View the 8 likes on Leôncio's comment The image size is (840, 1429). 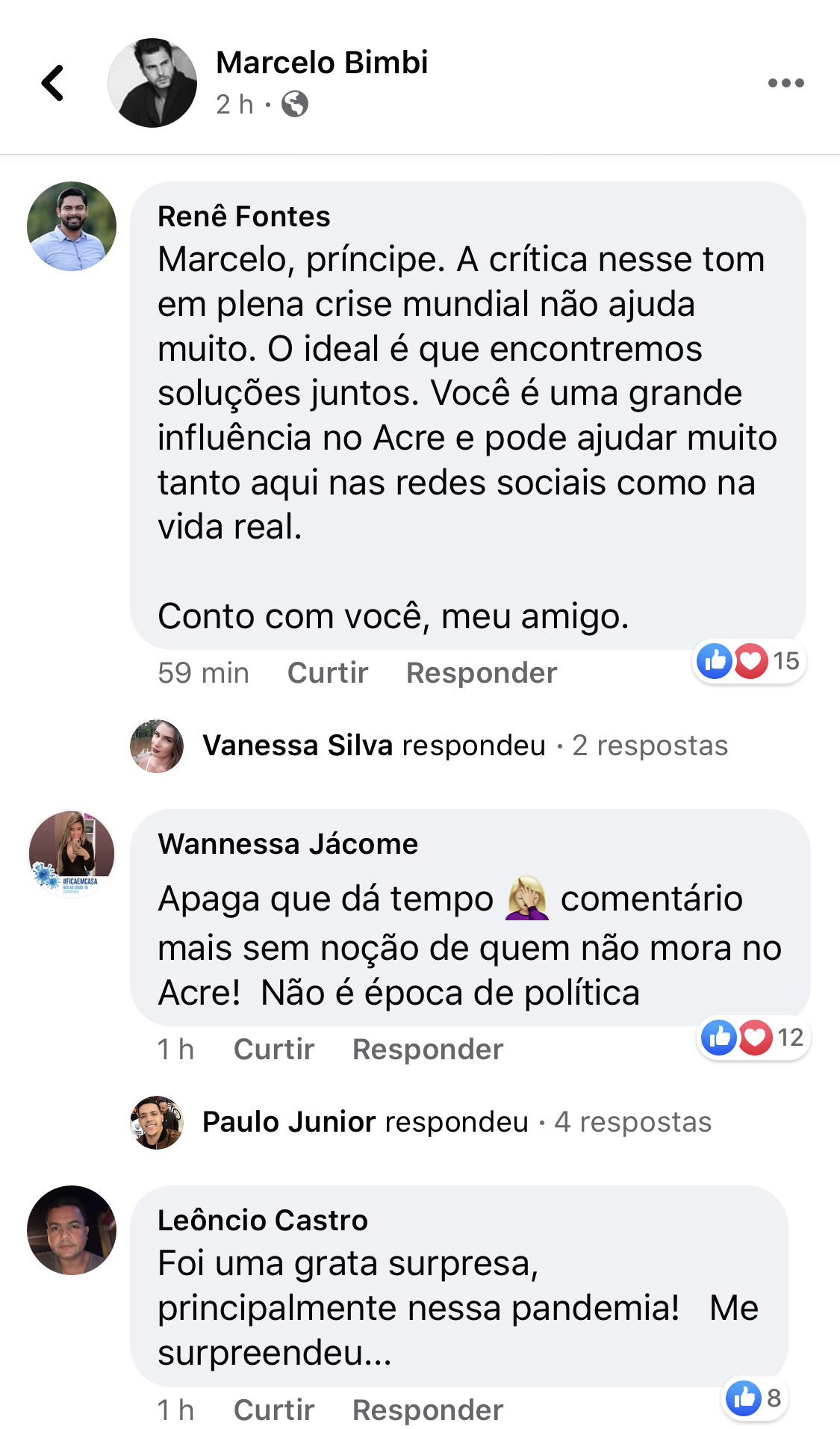coord(755,1398)
